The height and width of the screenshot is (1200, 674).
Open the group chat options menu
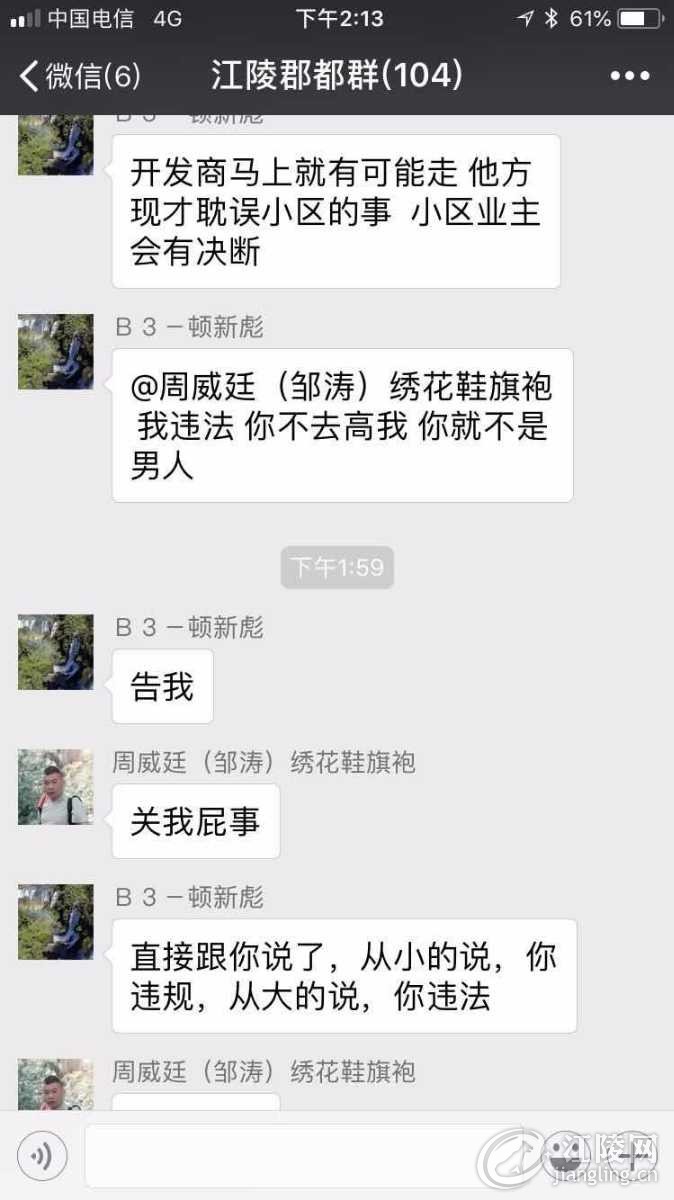point(629,75)
